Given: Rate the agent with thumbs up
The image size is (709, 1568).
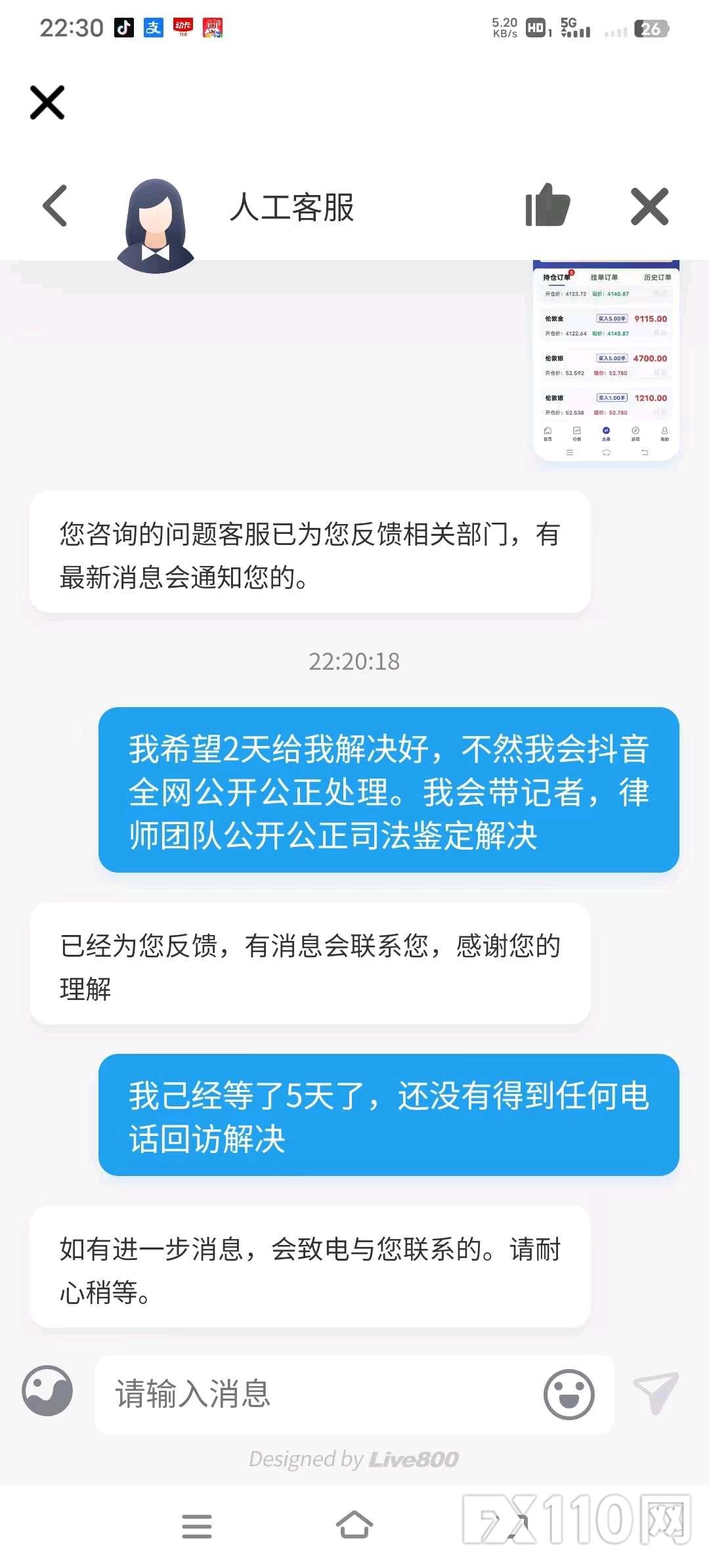Looking at the screenshot, I should [x=548, y=206].
